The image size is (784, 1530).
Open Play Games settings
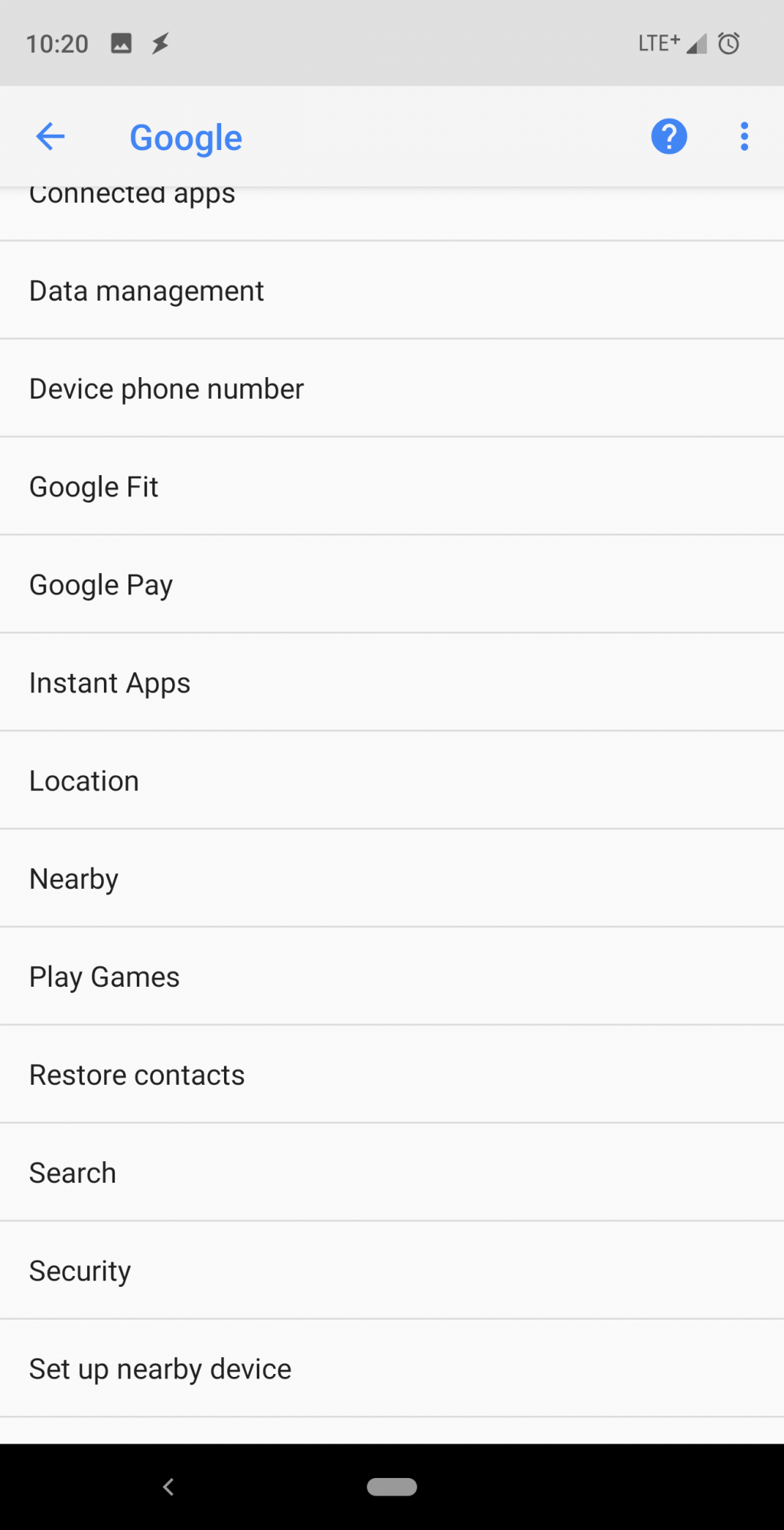tap(392, 976)
